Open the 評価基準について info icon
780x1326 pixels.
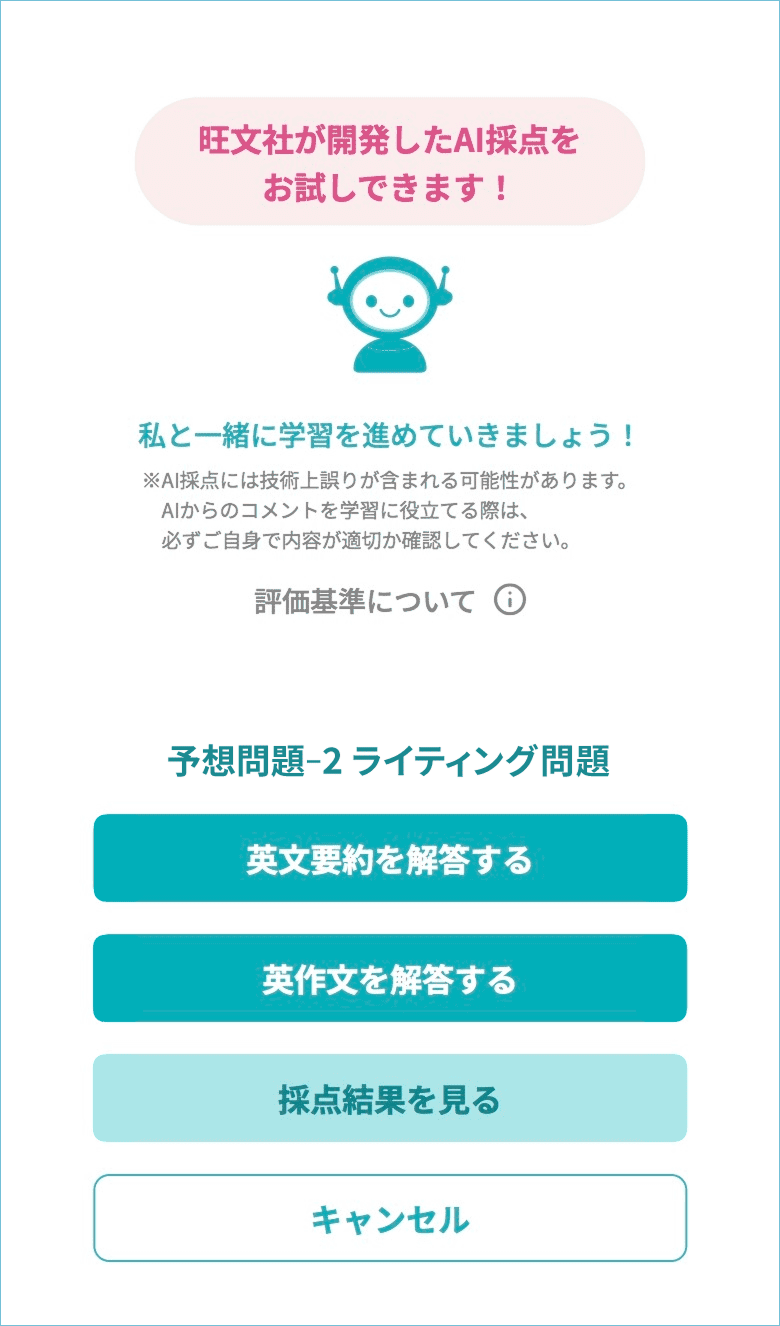point(510,600)
